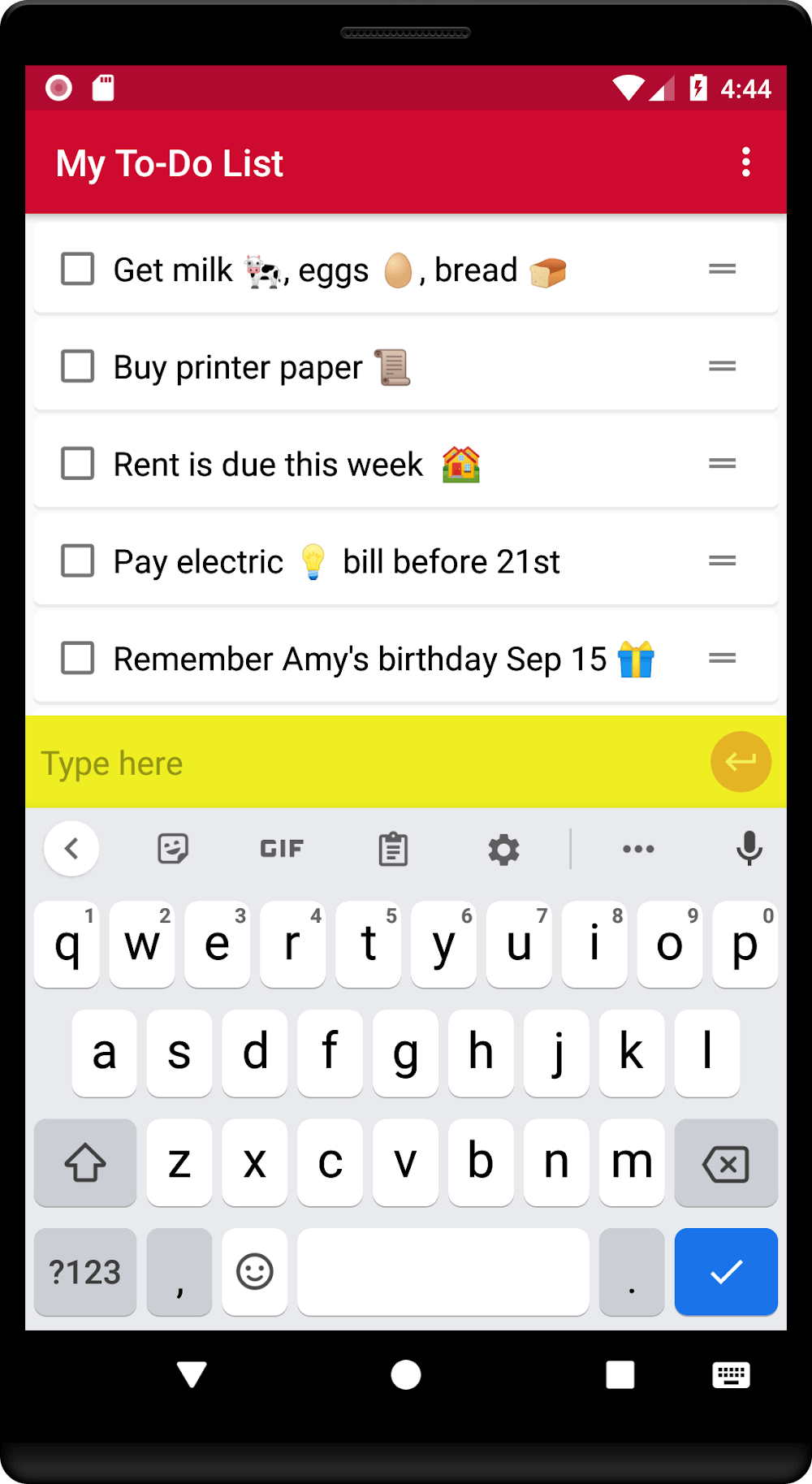Mark Remember Amy's birthday Sep 15 complete
This screenshot has width=812, height=1484.
coord(78,658)
